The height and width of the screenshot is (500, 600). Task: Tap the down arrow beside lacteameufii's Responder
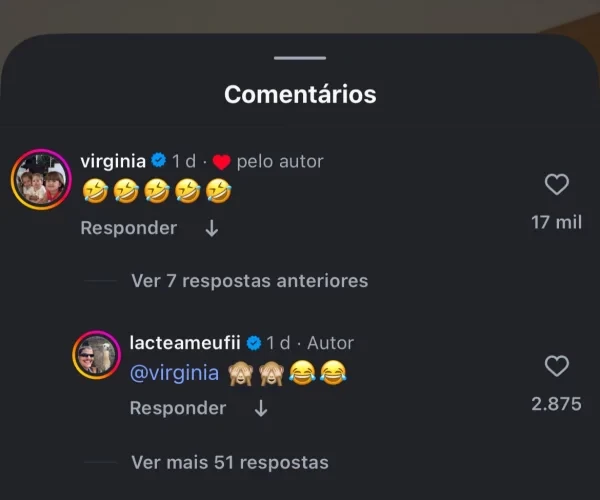[261, 408]
